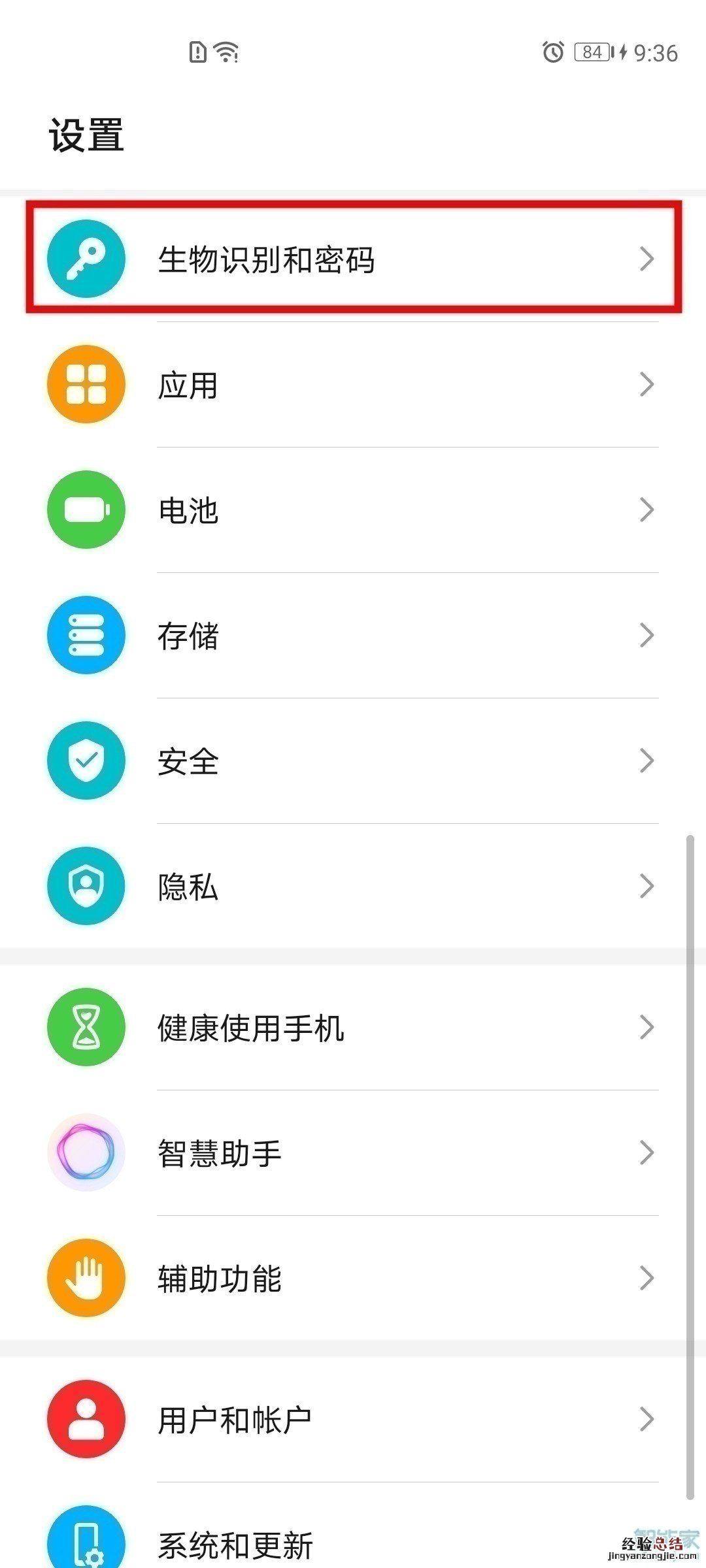The image size is (706, 1568).
Task: Tap the orange hand icon for 辅助功能
Action: pyautogui.click(x=85, y=1279)
